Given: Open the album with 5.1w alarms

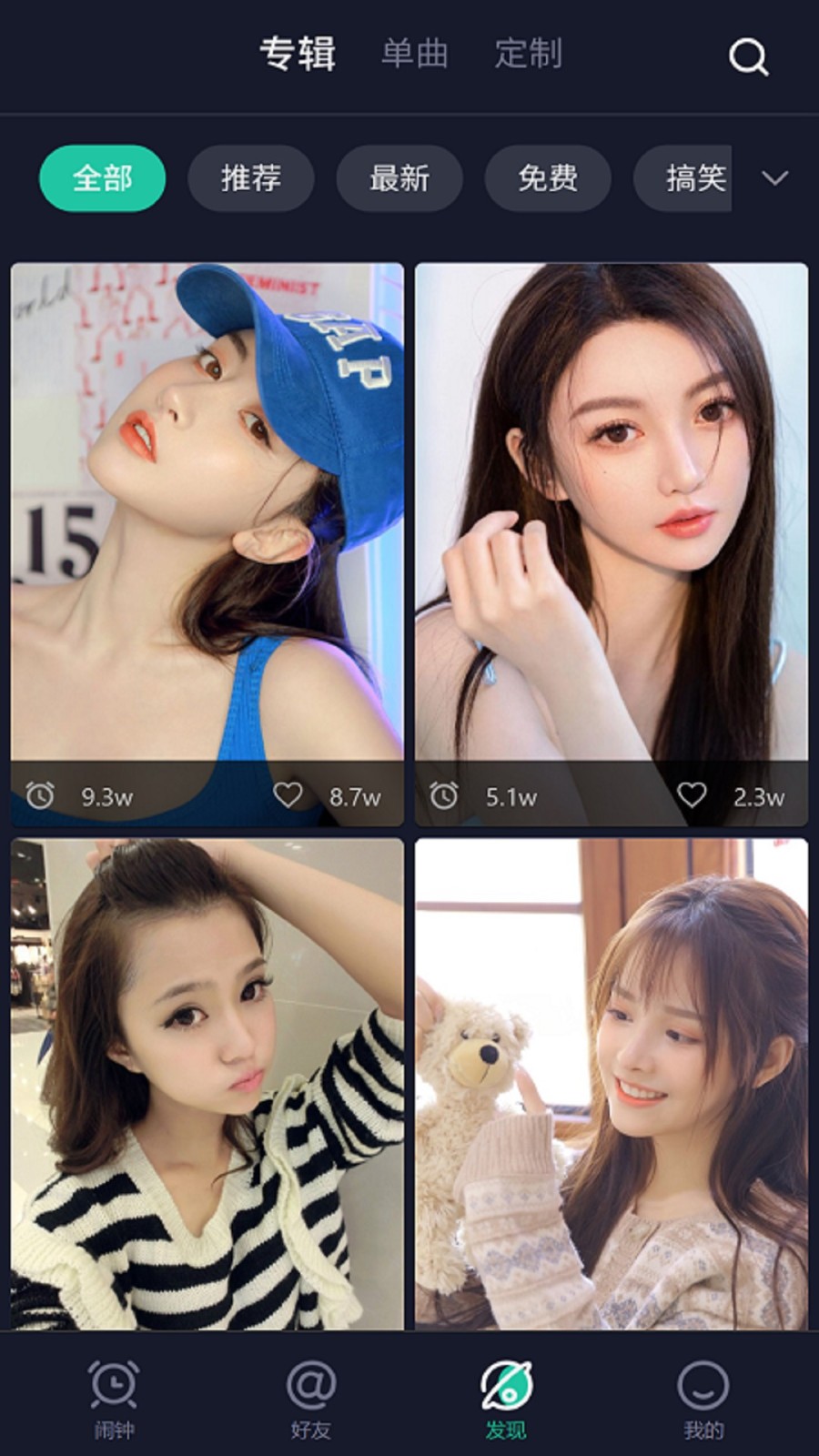Looking at the screenshot, I should [x=611, y=510].
